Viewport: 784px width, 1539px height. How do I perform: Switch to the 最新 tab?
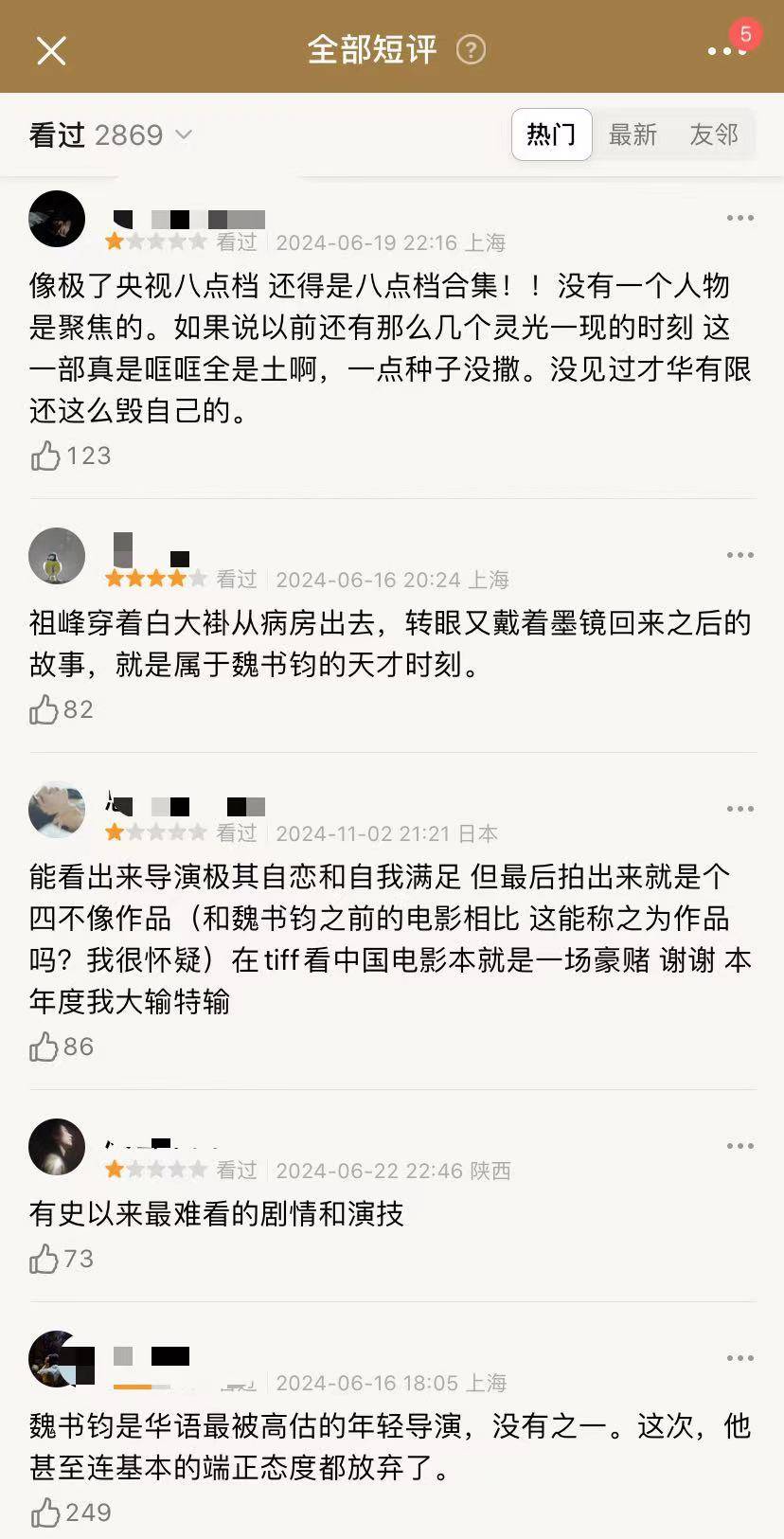tap(633, 134)
